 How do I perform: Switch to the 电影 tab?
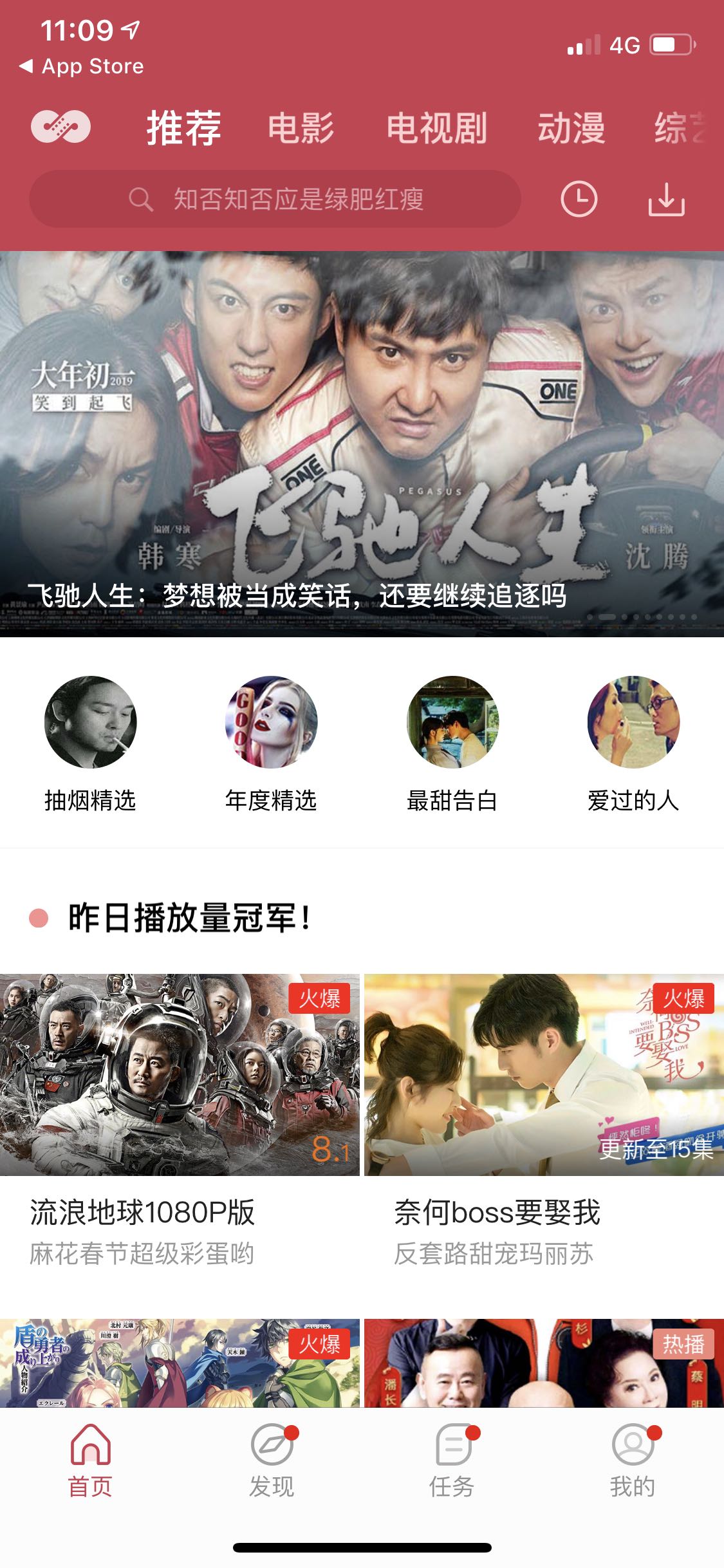point(301,128)
